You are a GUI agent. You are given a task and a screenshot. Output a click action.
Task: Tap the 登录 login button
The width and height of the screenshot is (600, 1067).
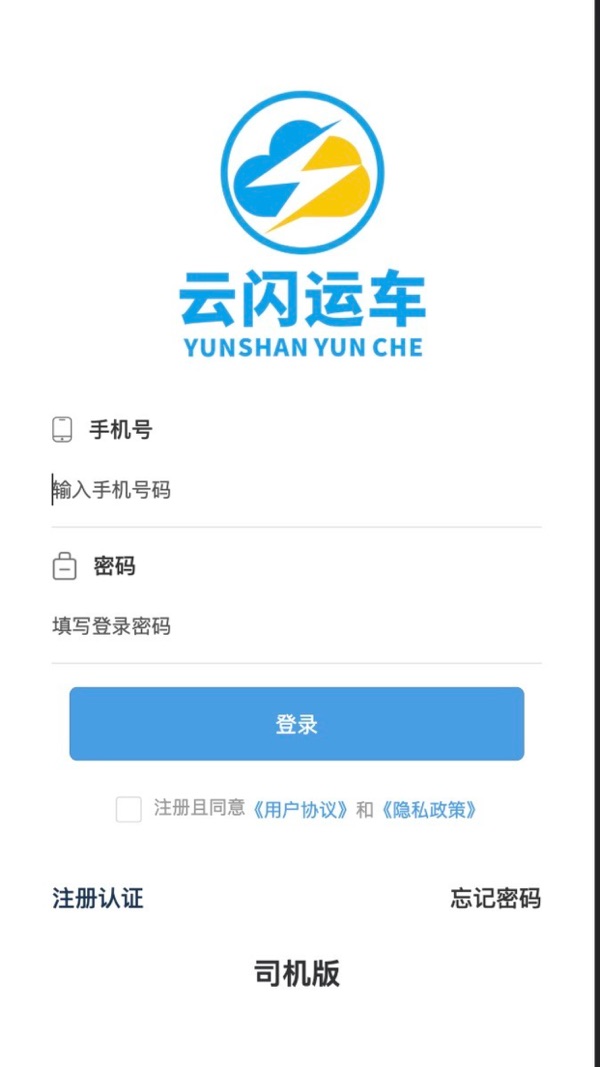296,724
